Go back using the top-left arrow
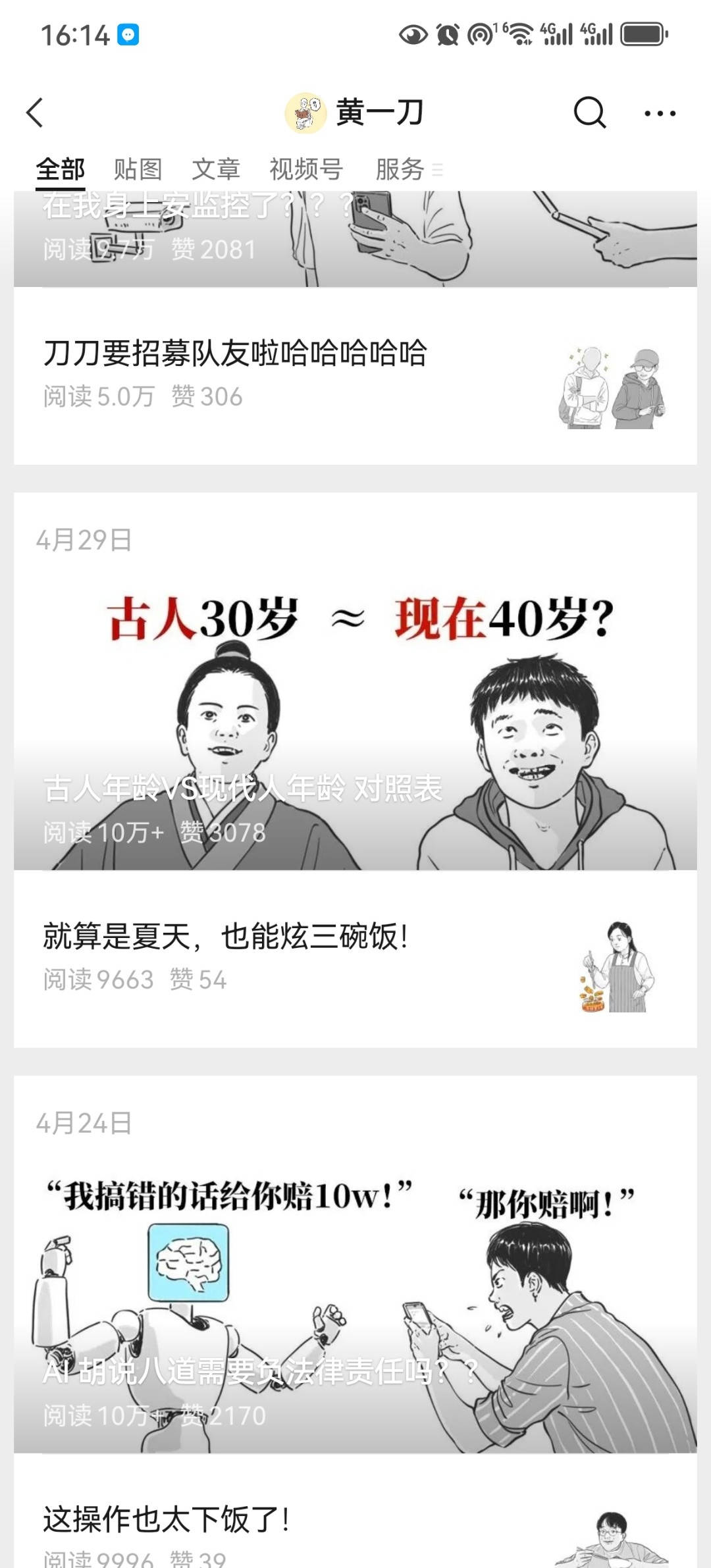The width and height of the screenshot is (711, 1568). (35, 113)
